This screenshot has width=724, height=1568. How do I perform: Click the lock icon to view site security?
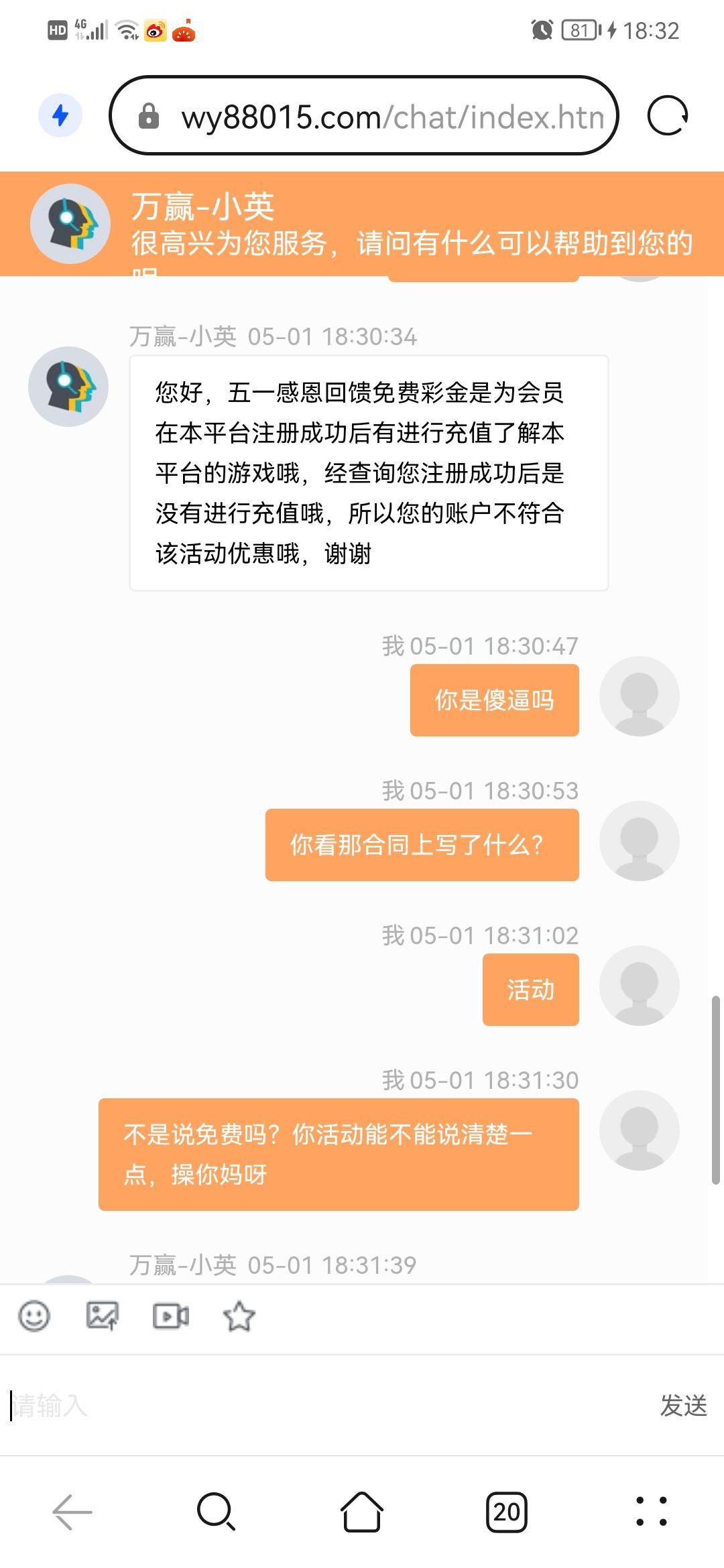[x=149, y=115]
